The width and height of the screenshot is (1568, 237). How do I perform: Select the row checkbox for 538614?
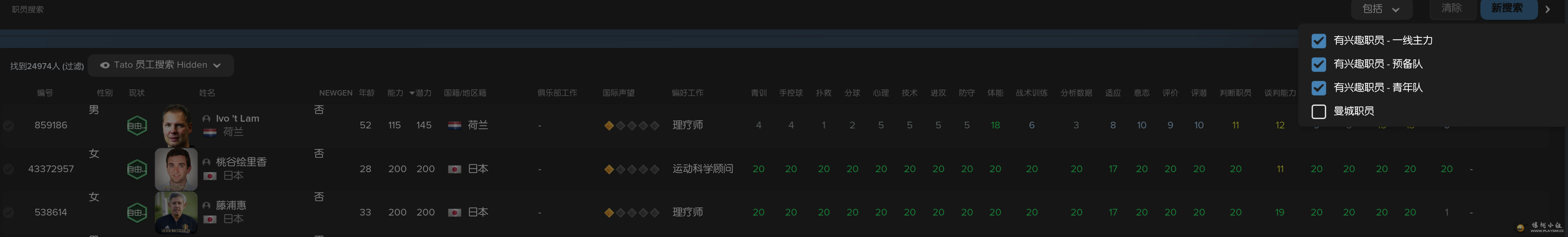coord(8,212)
